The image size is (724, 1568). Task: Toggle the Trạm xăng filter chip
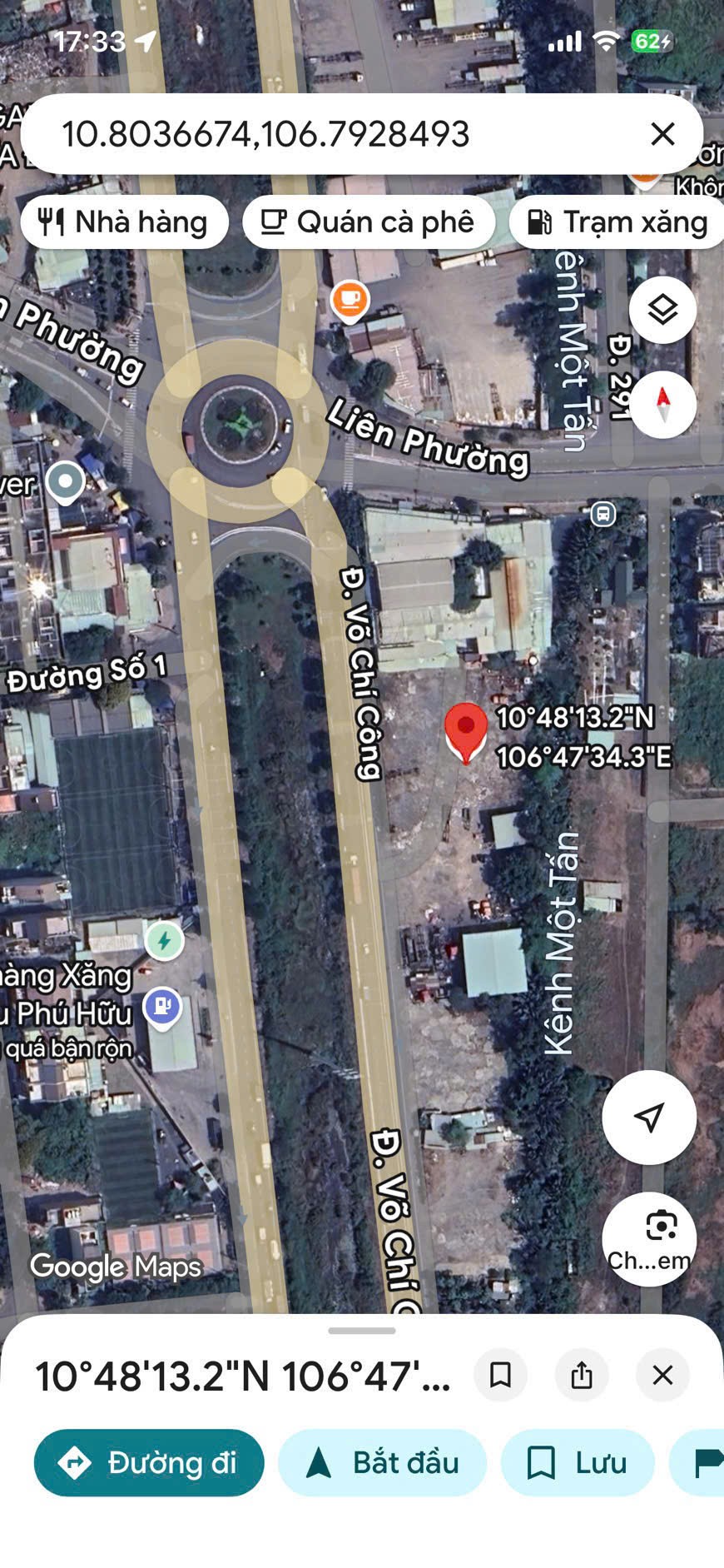tap(617, 222)
